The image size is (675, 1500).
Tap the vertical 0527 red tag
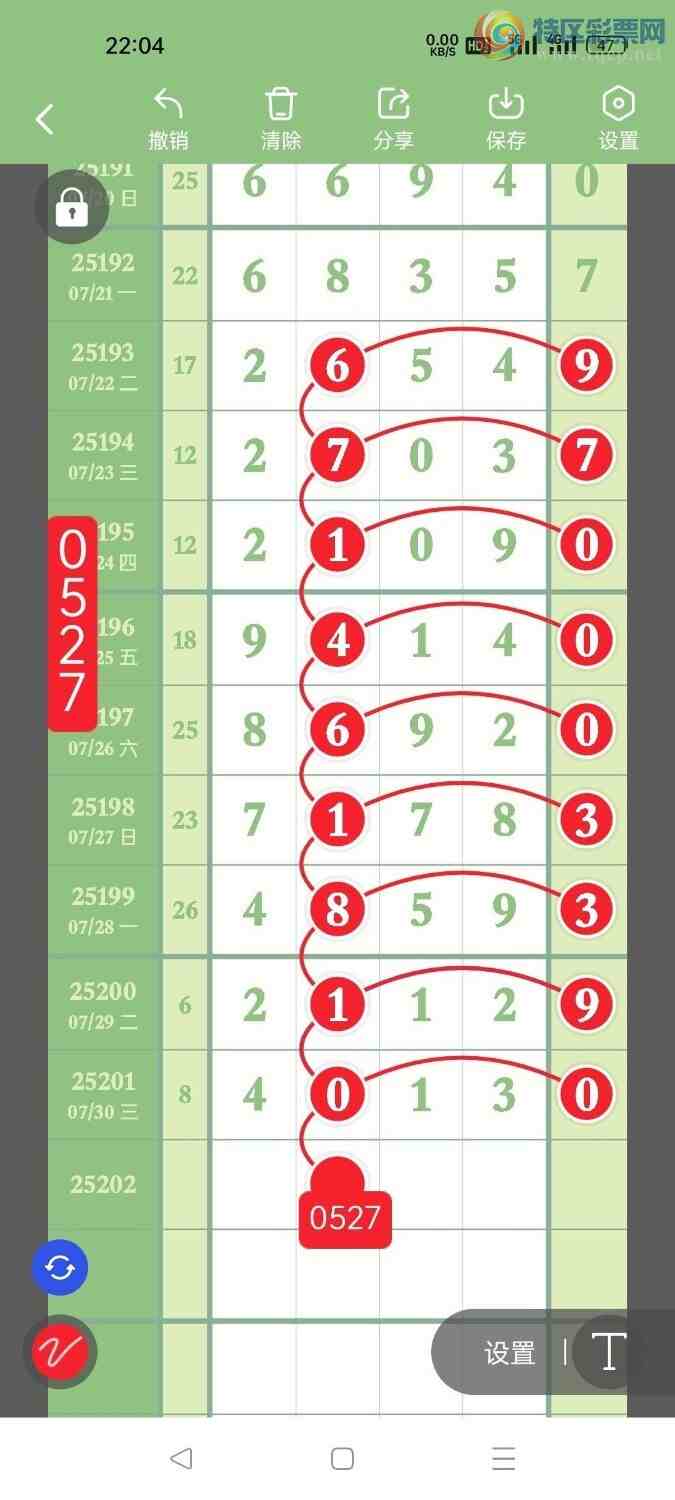(x=72, y=624)
